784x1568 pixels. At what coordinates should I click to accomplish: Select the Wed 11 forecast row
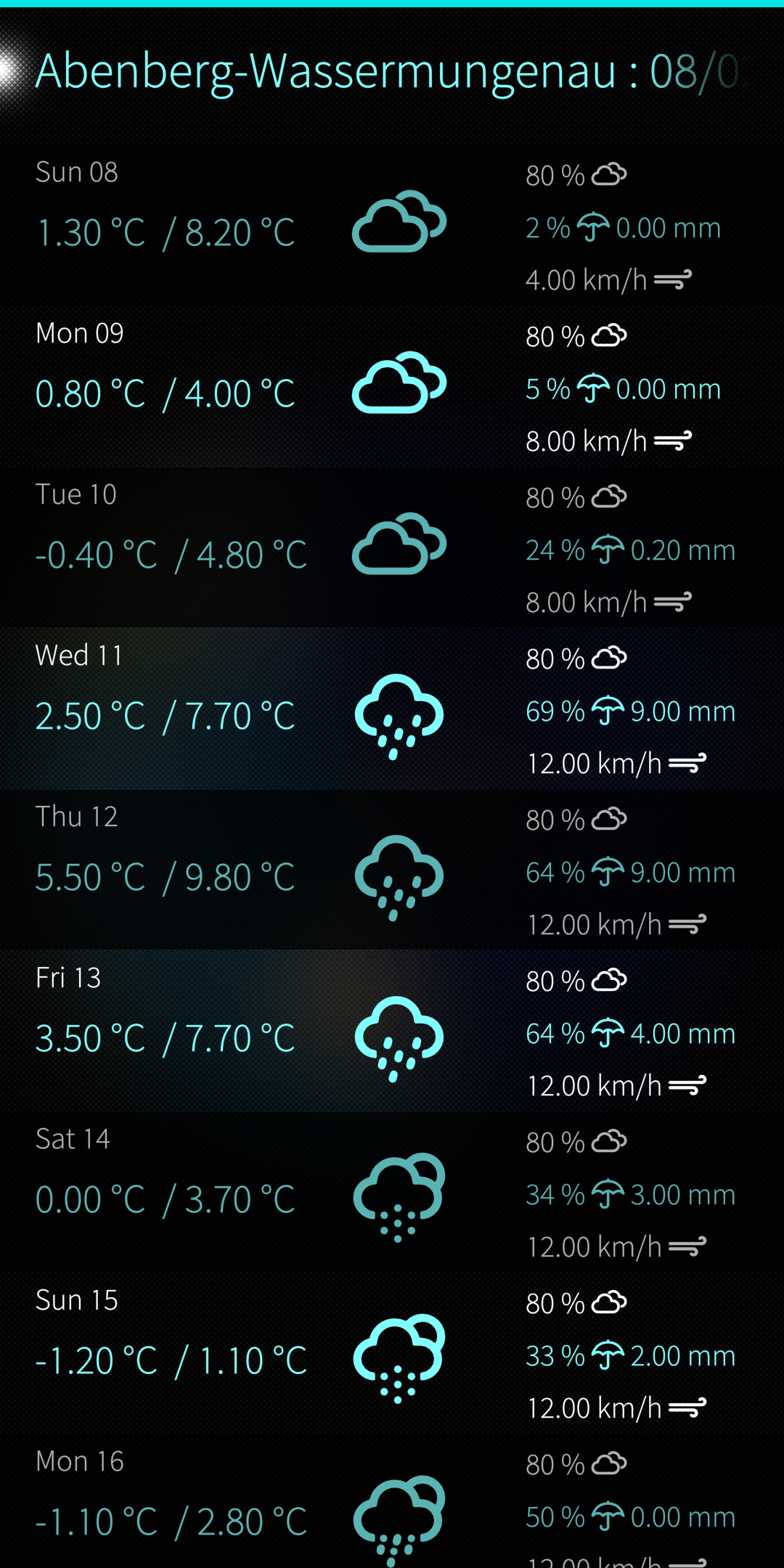(392, 709)
